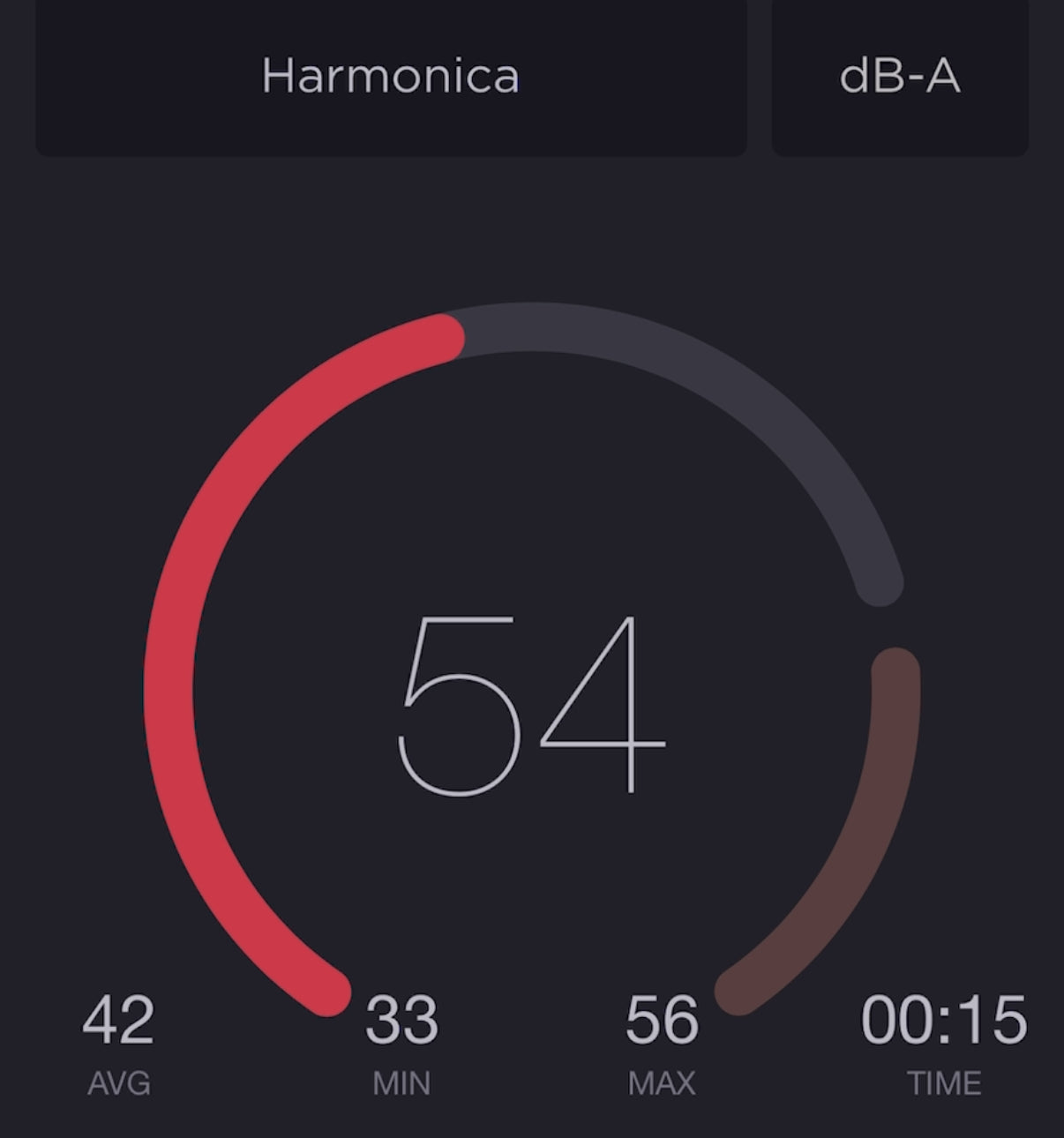Open the Harmonica name field

(x=391, y=77)
